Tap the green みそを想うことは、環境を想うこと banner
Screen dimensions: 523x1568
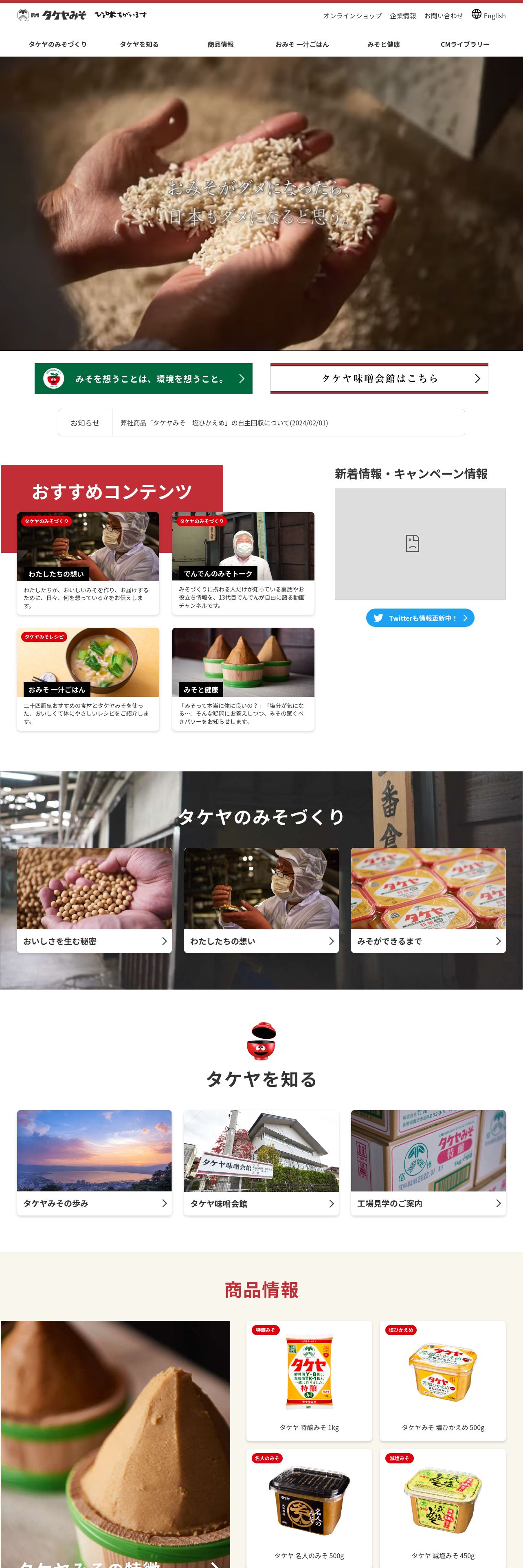144,379
